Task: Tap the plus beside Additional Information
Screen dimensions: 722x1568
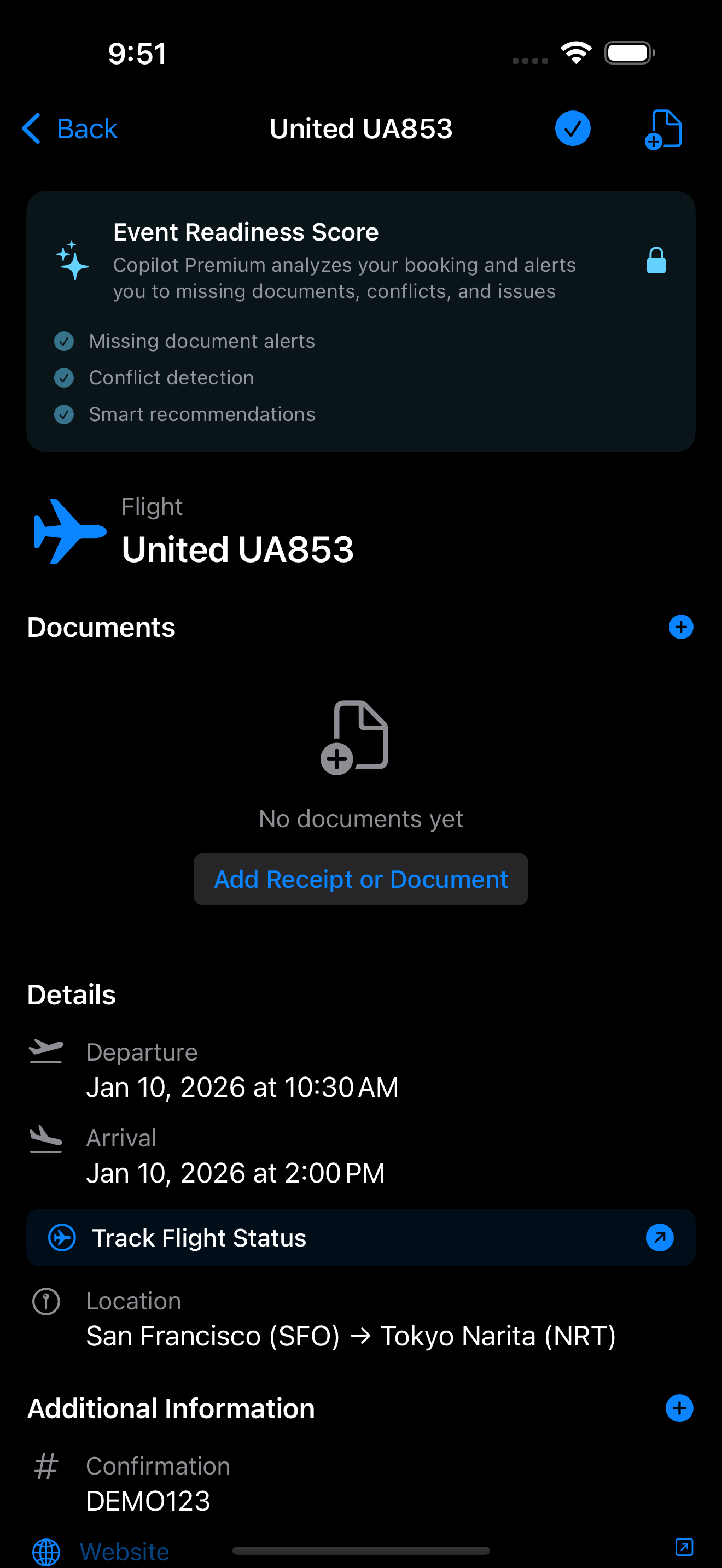Action: point(679,1408)
